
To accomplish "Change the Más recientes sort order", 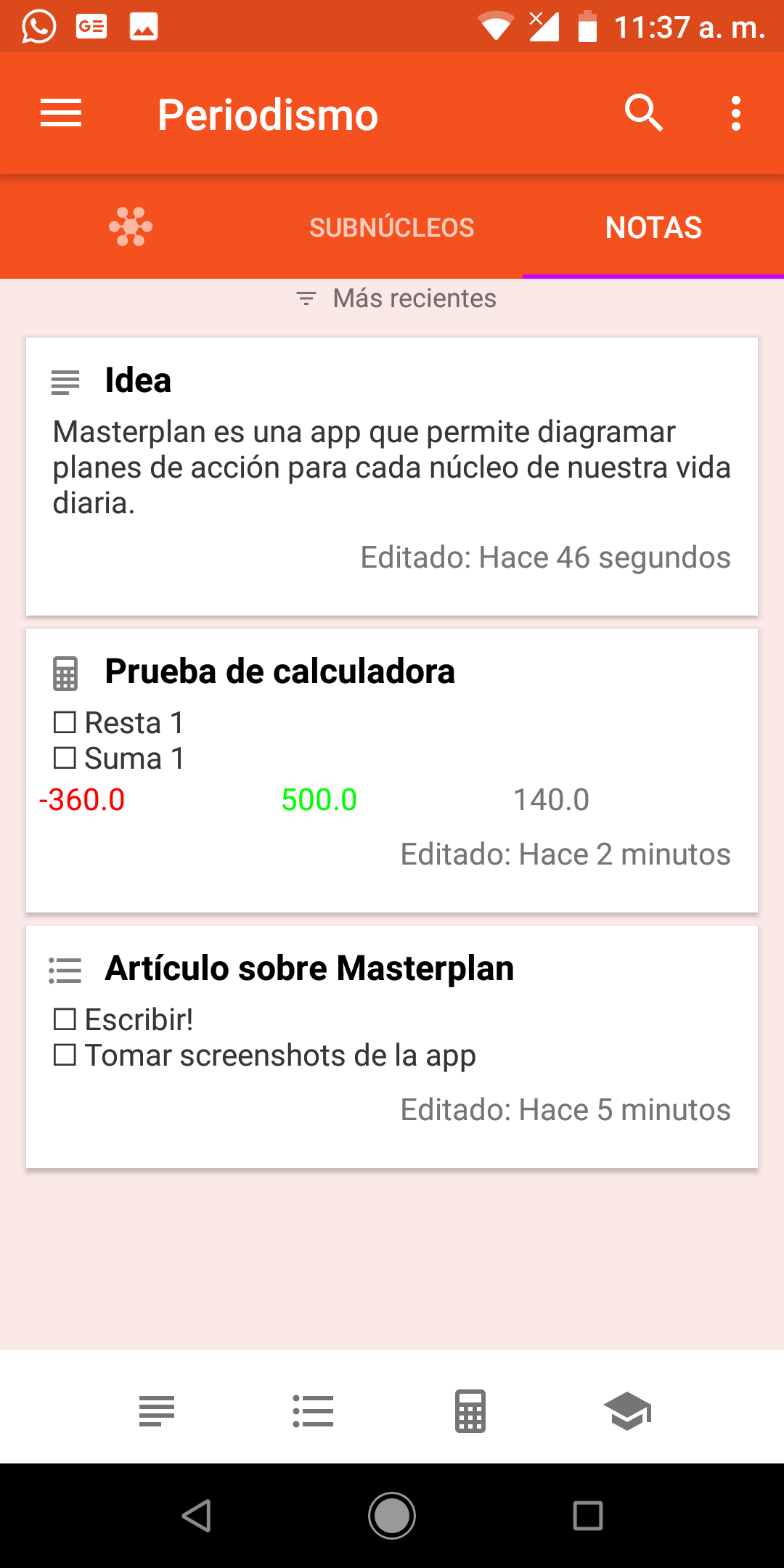I will pos(396,298).
